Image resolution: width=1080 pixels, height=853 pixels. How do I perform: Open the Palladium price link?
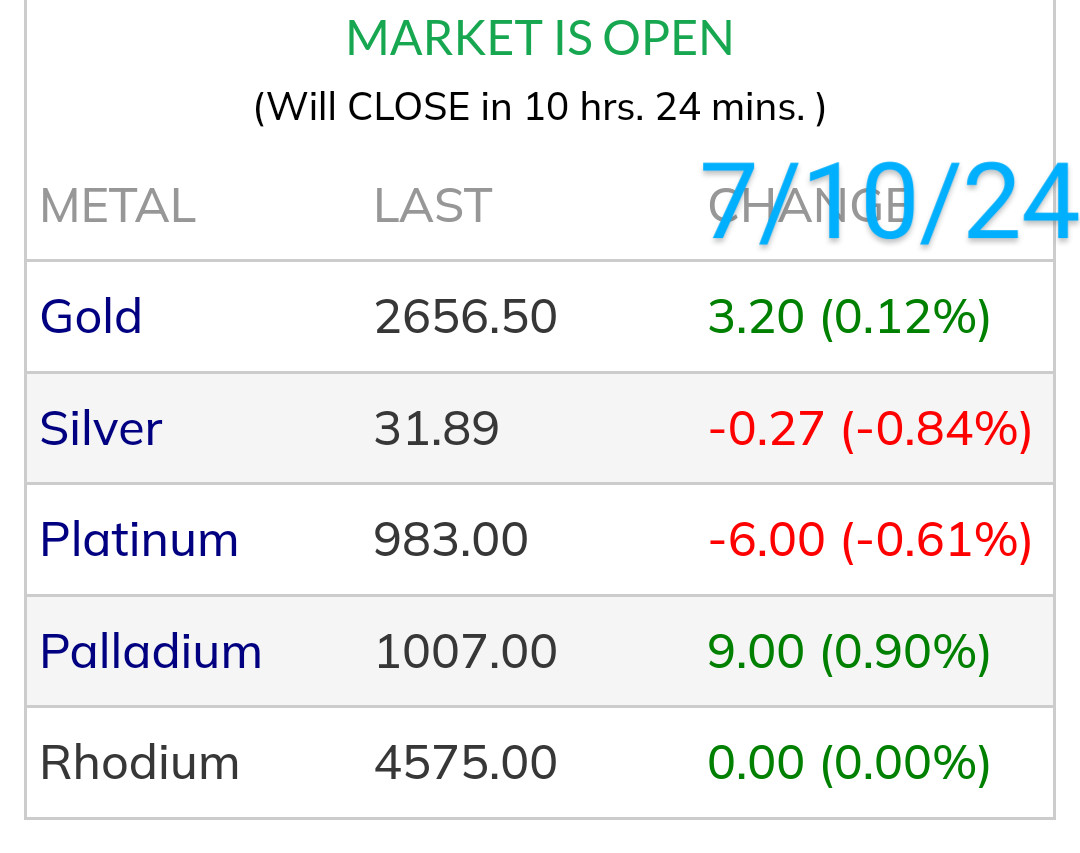click(151, 652)
